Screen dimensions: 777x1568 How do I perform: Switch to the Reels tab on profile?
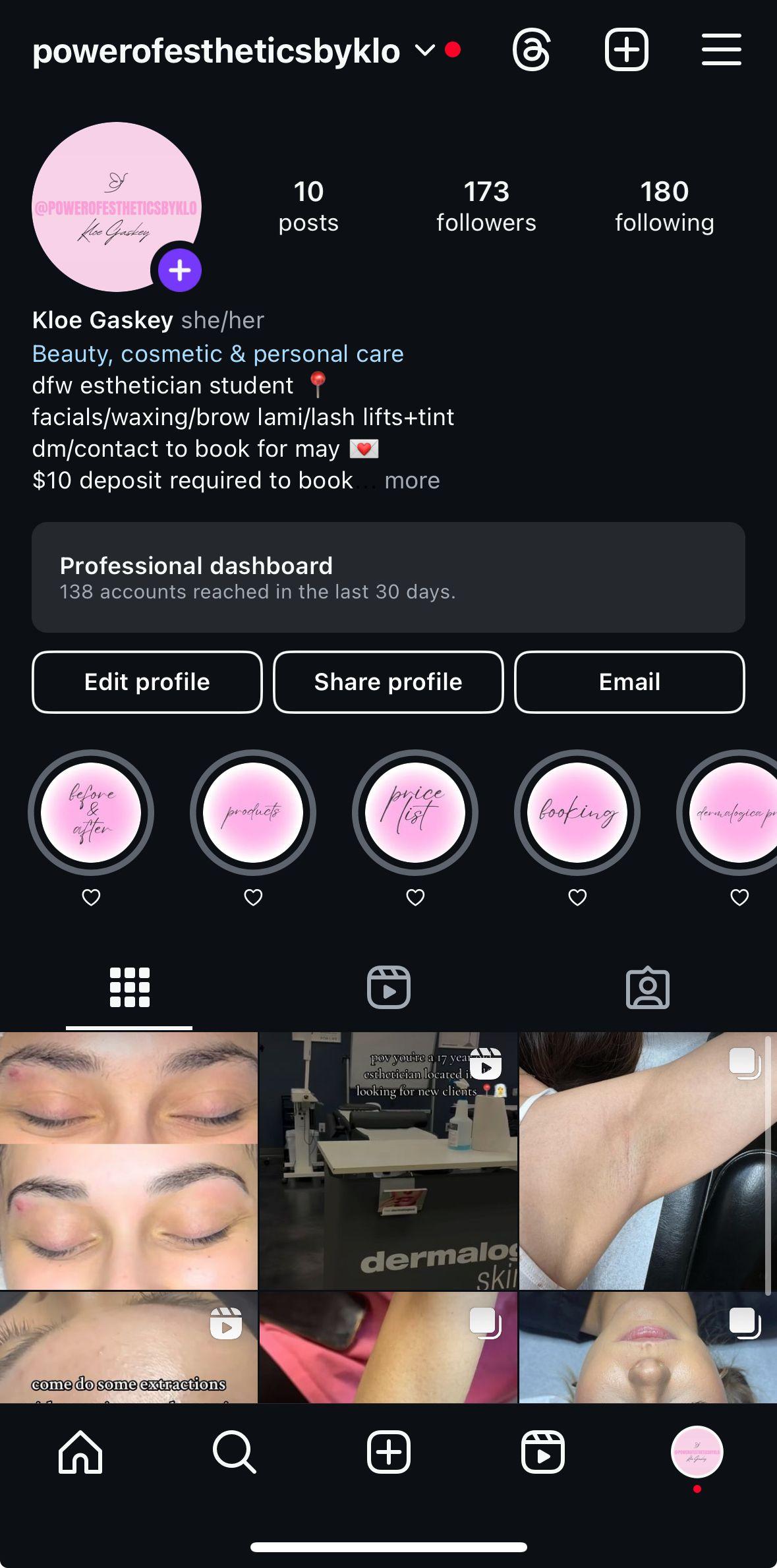click(388, 987)
